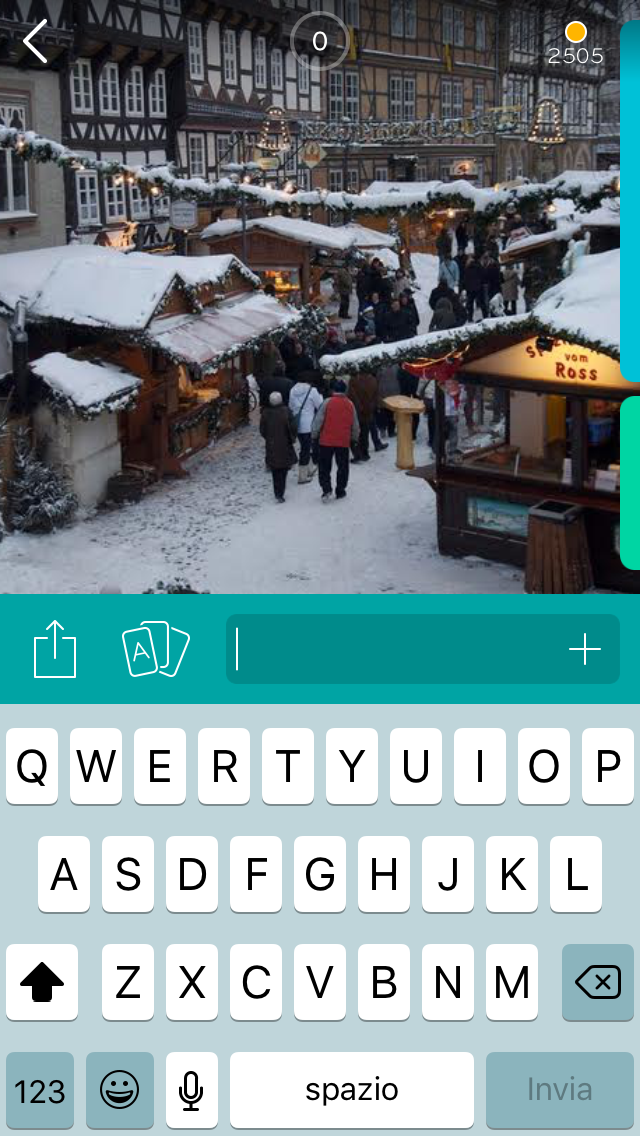The image size is (640, 1136).
Task: Tap the spazio space bar
Action: (352, 1090)
